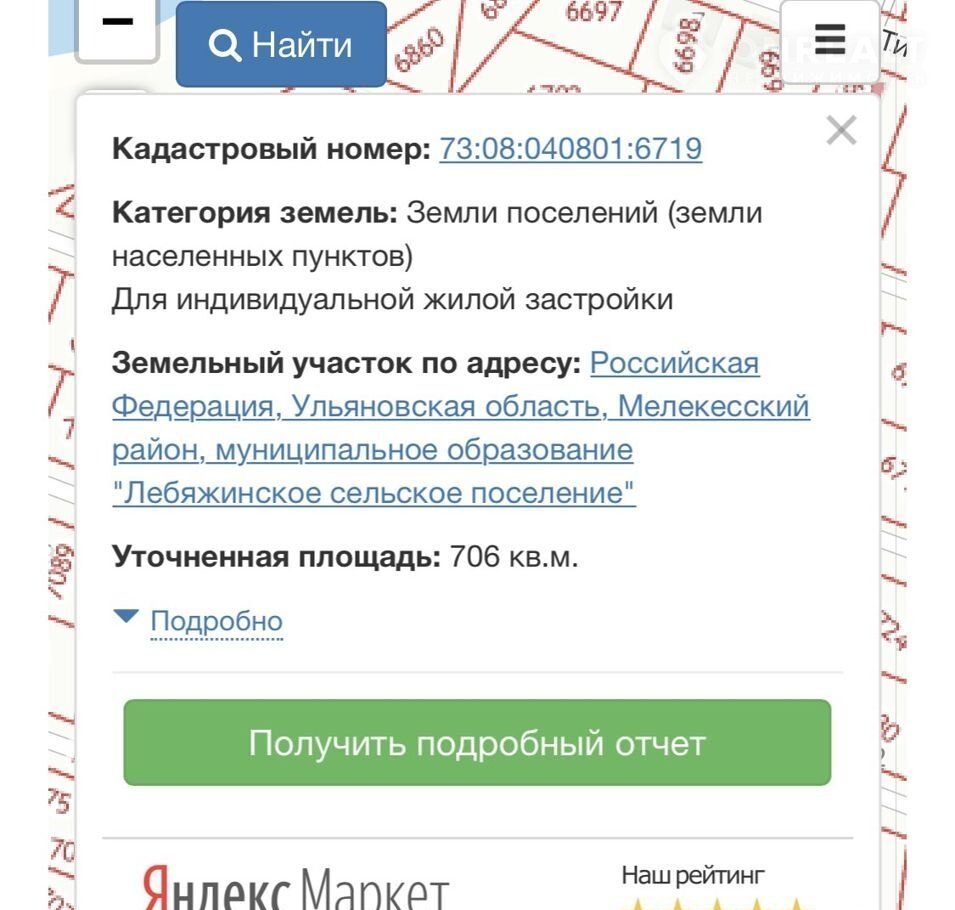Tap Получить подробный отчет button
The width and height of the screenshot is (955, 910).
pyautogui.click(x=477, y=743)
